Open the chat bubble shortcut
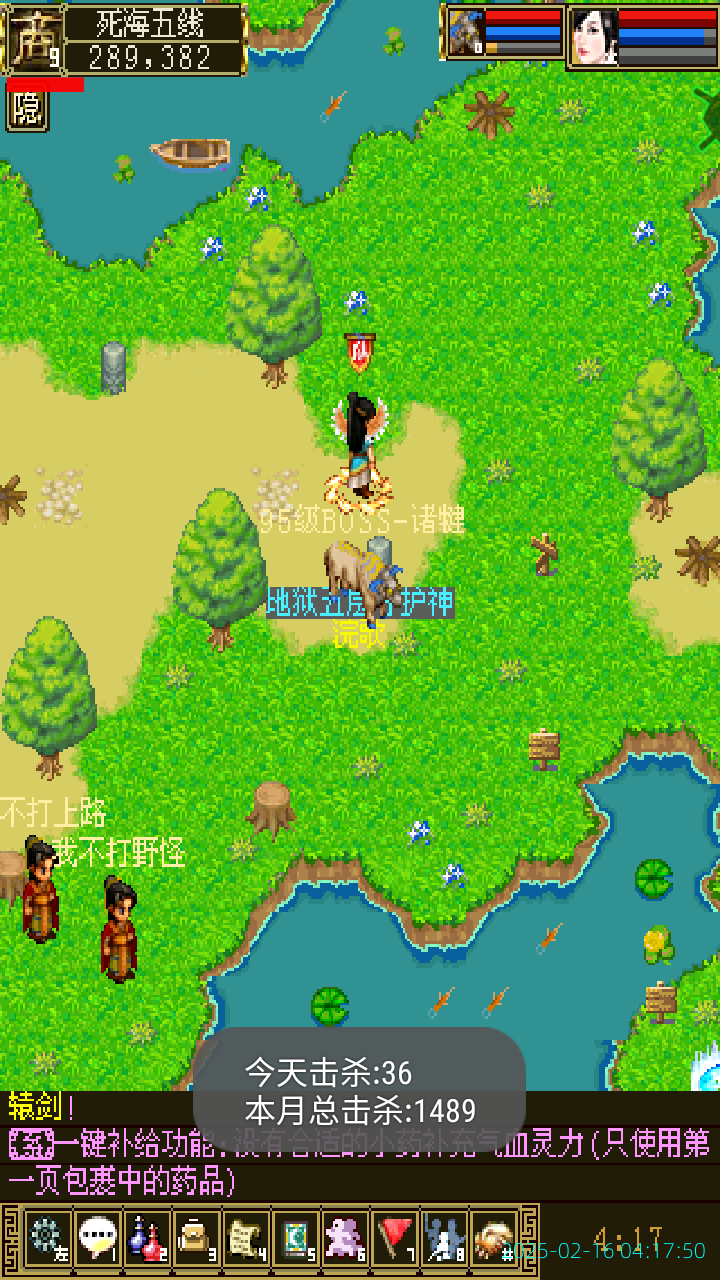 [97, 1237]
